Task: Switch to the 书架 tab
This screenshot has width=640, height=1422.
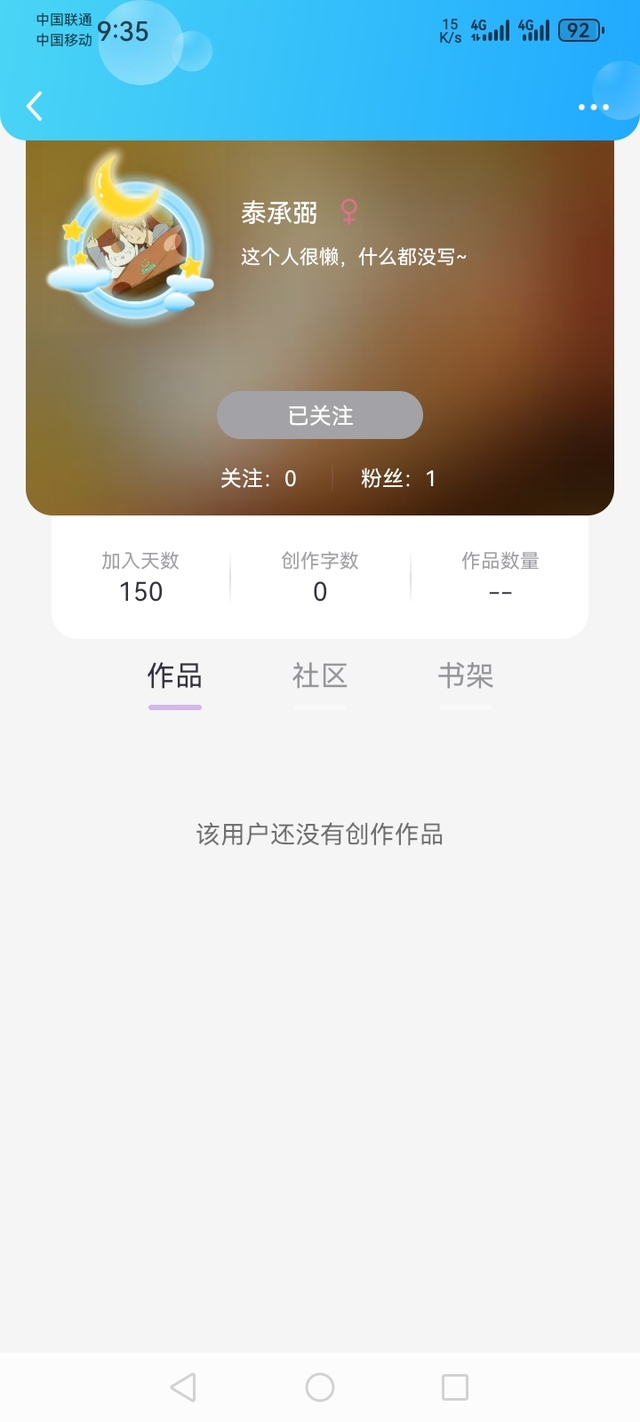Action: [x=466, y=677]
